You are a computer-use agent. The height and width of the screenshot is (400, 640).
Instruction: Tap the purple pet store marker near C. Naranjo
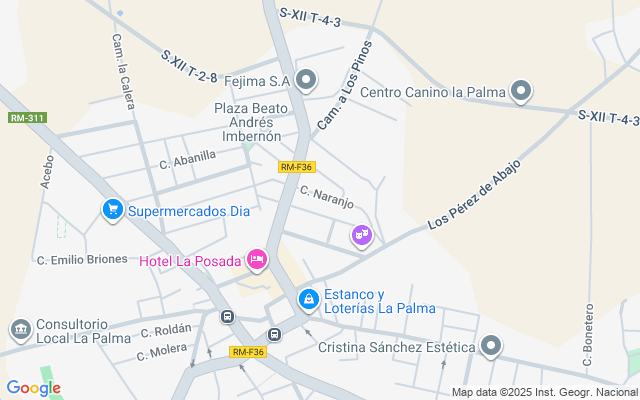pyautogui.click(x=362, y=236)
